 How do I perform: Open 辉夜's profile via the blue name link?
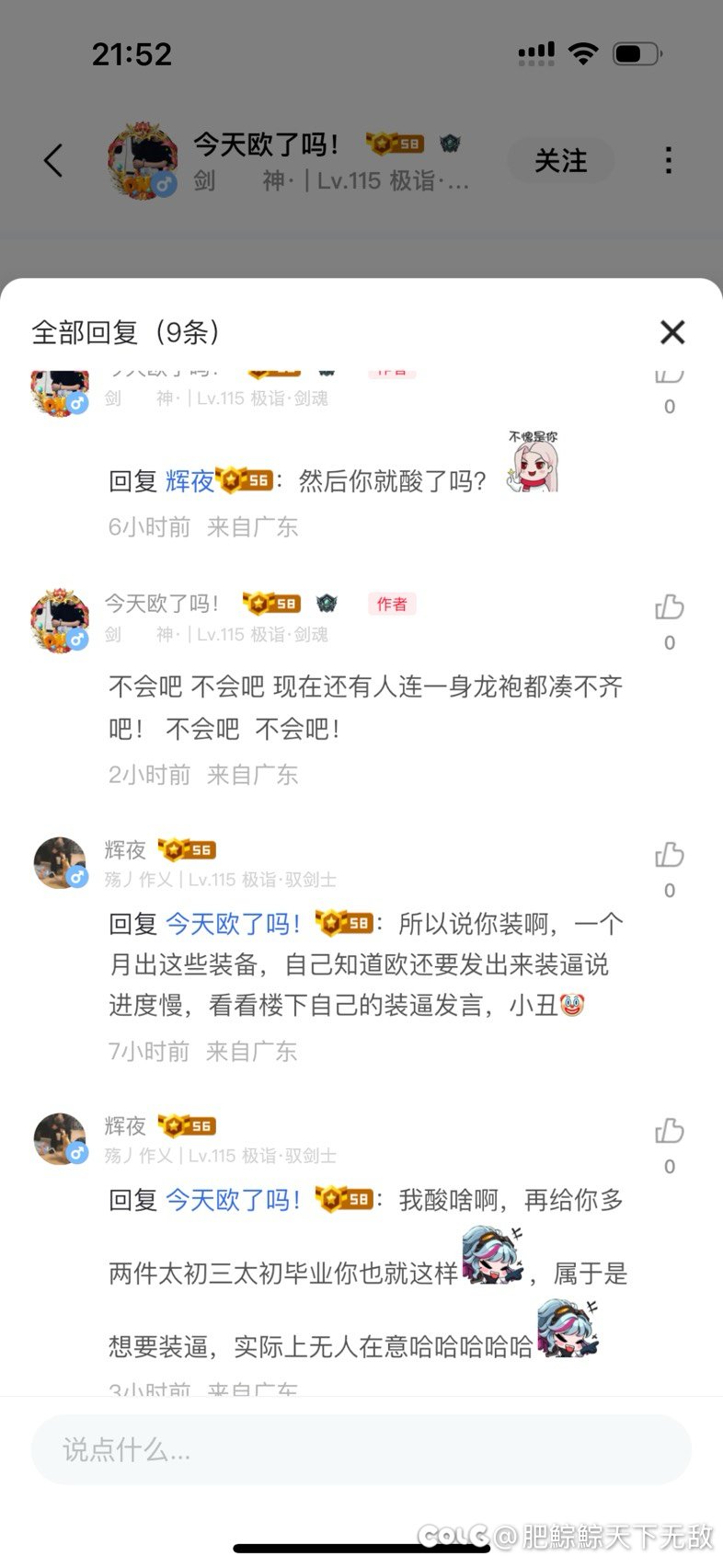click(189, 481)
